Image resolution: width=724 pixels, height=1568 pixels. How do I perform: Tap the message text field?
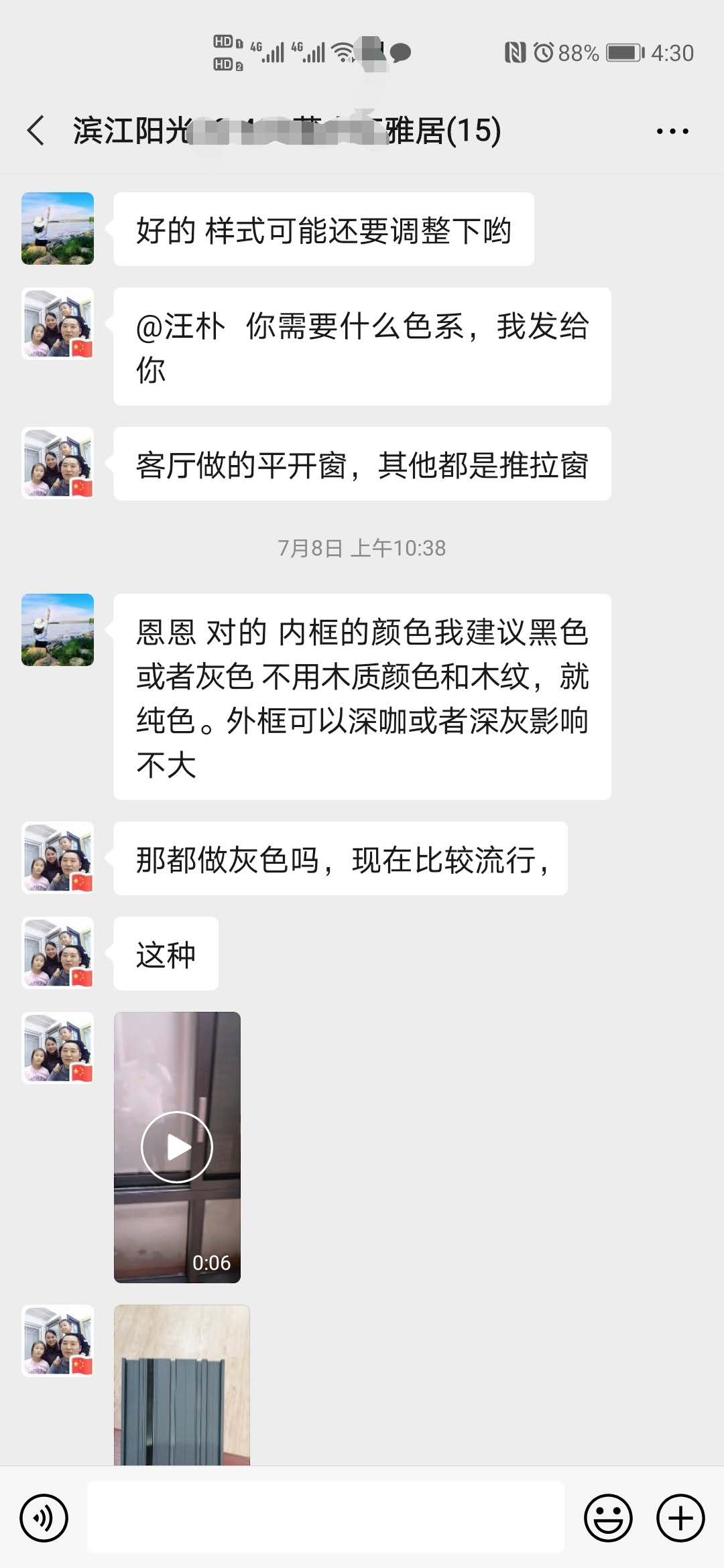coord(326,1518)
